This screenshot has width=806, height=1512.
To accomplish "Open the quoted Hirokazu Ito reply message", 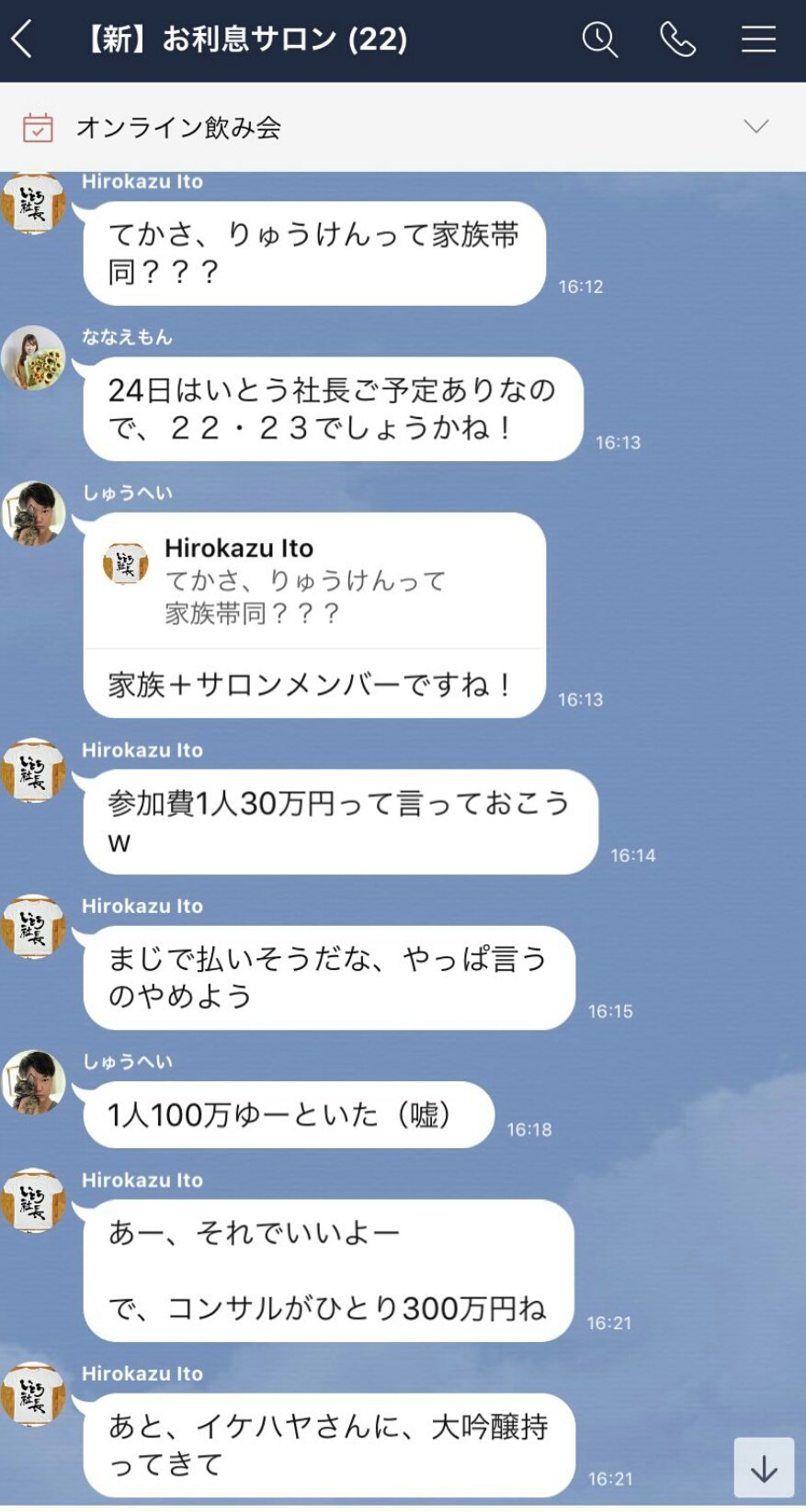I will [x=312, y=581].
